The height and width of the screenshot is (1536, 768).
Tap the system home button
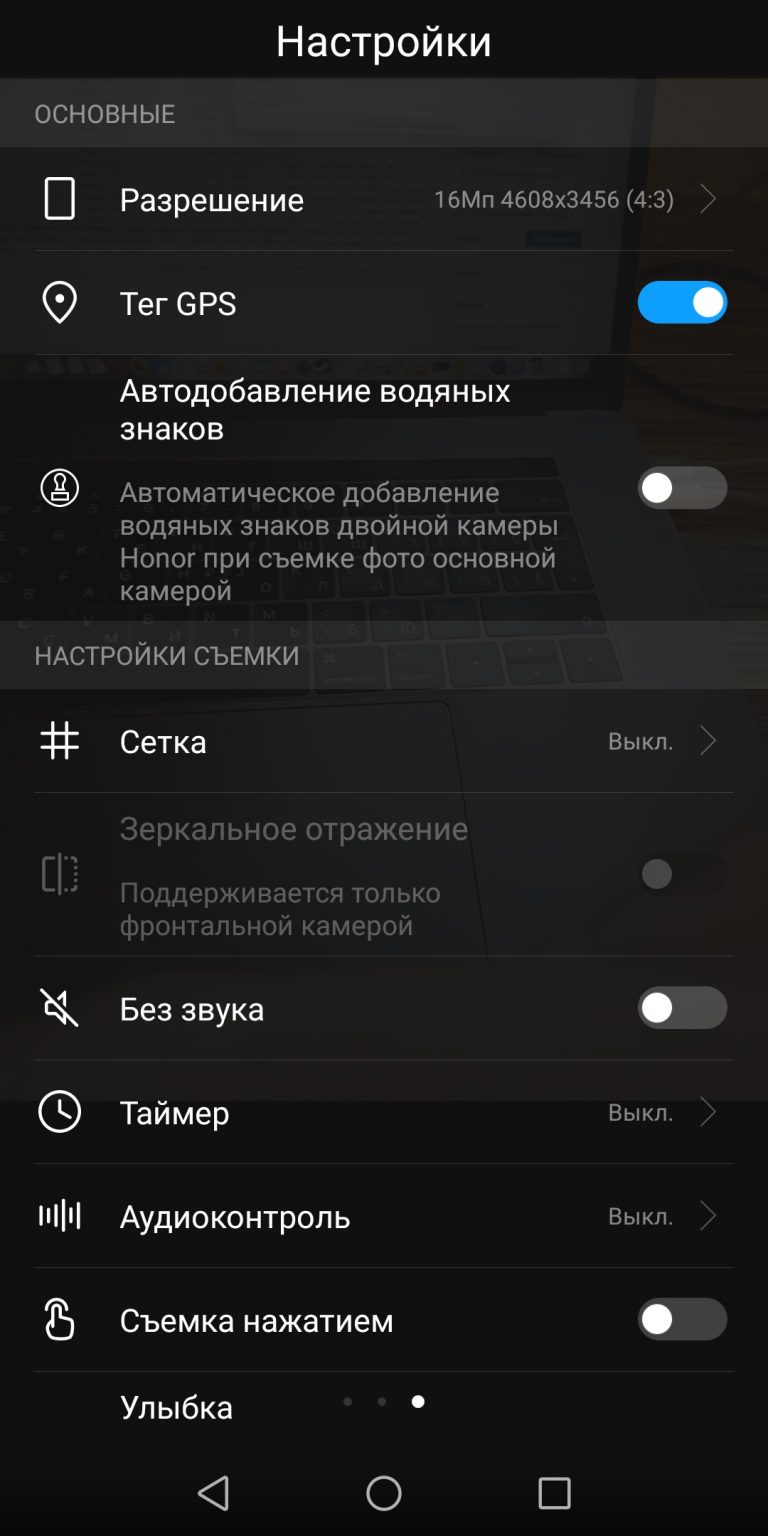(x=384, y=1493)
